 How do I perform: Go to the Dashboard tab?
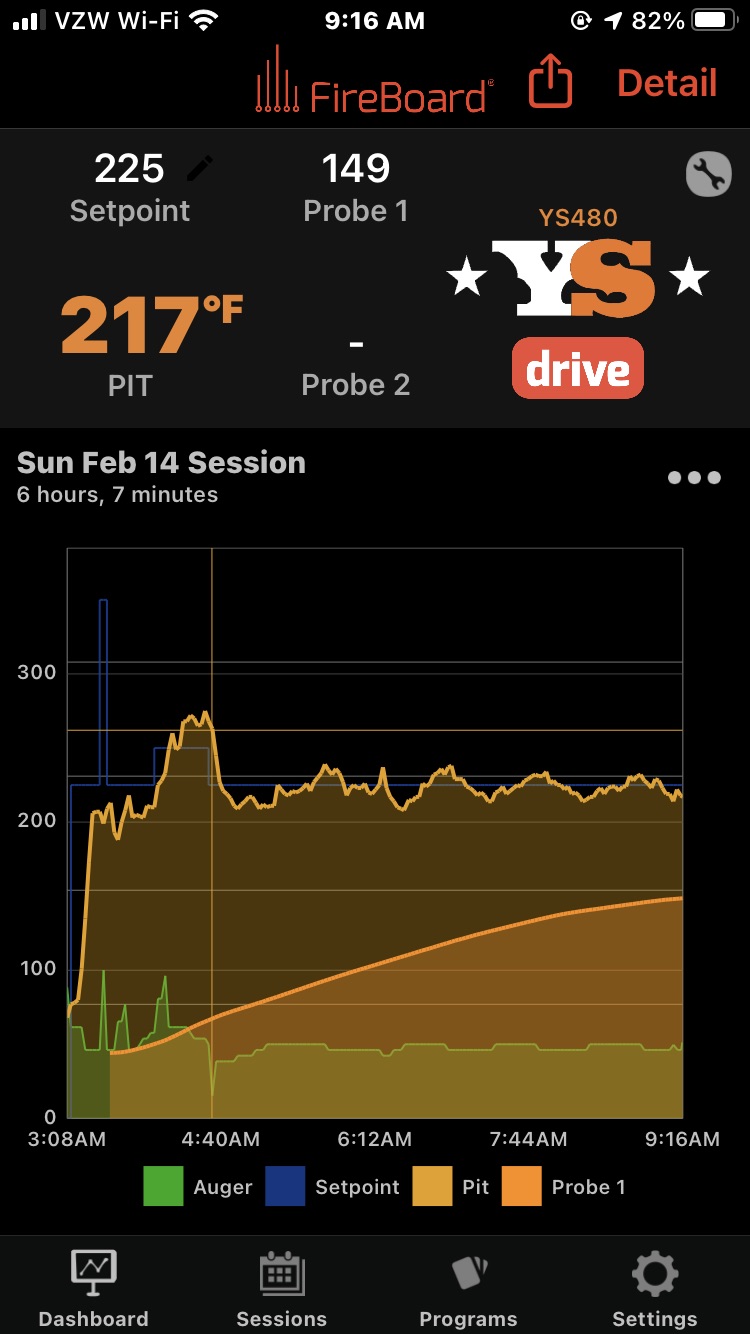coord(93,1290)
